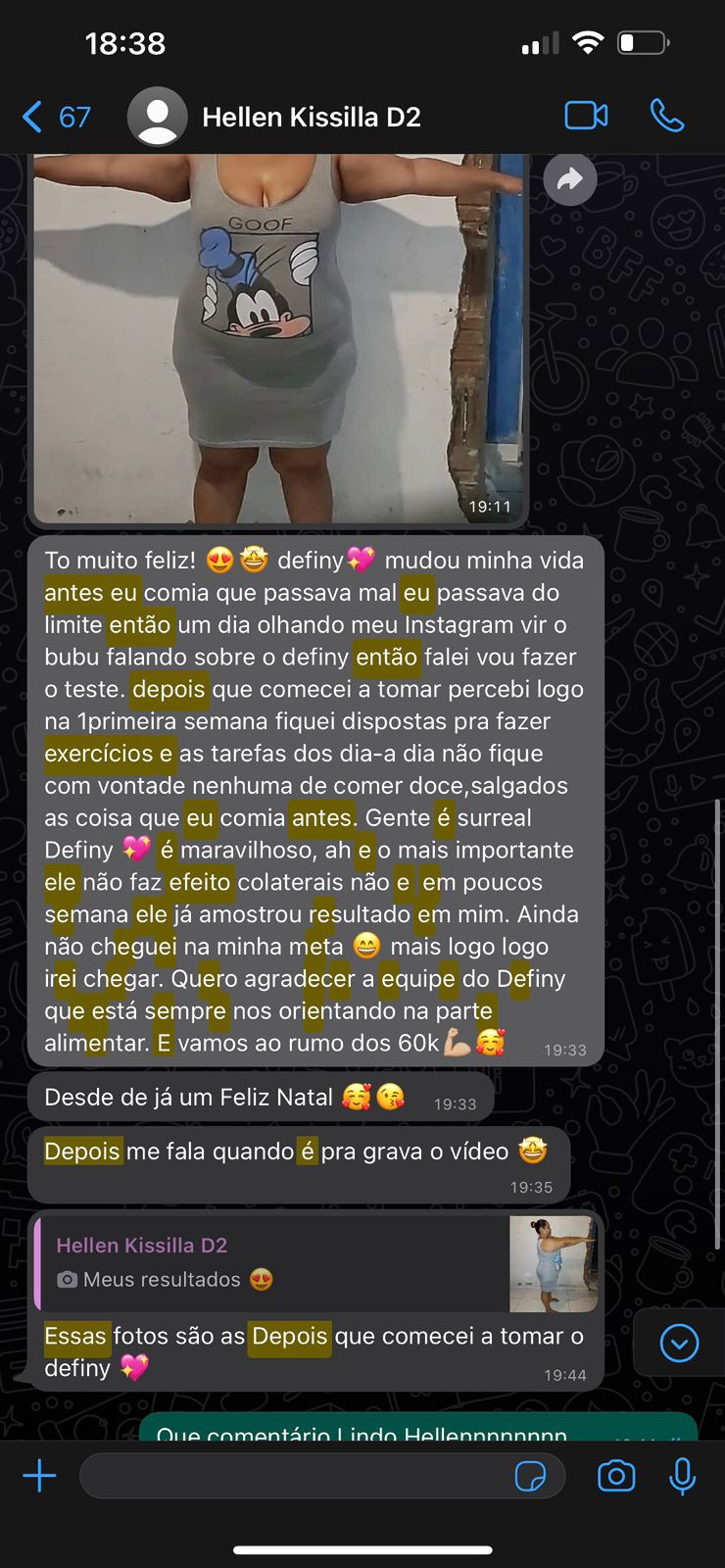
Task: Record a voice message
Action: point(682,1476)
